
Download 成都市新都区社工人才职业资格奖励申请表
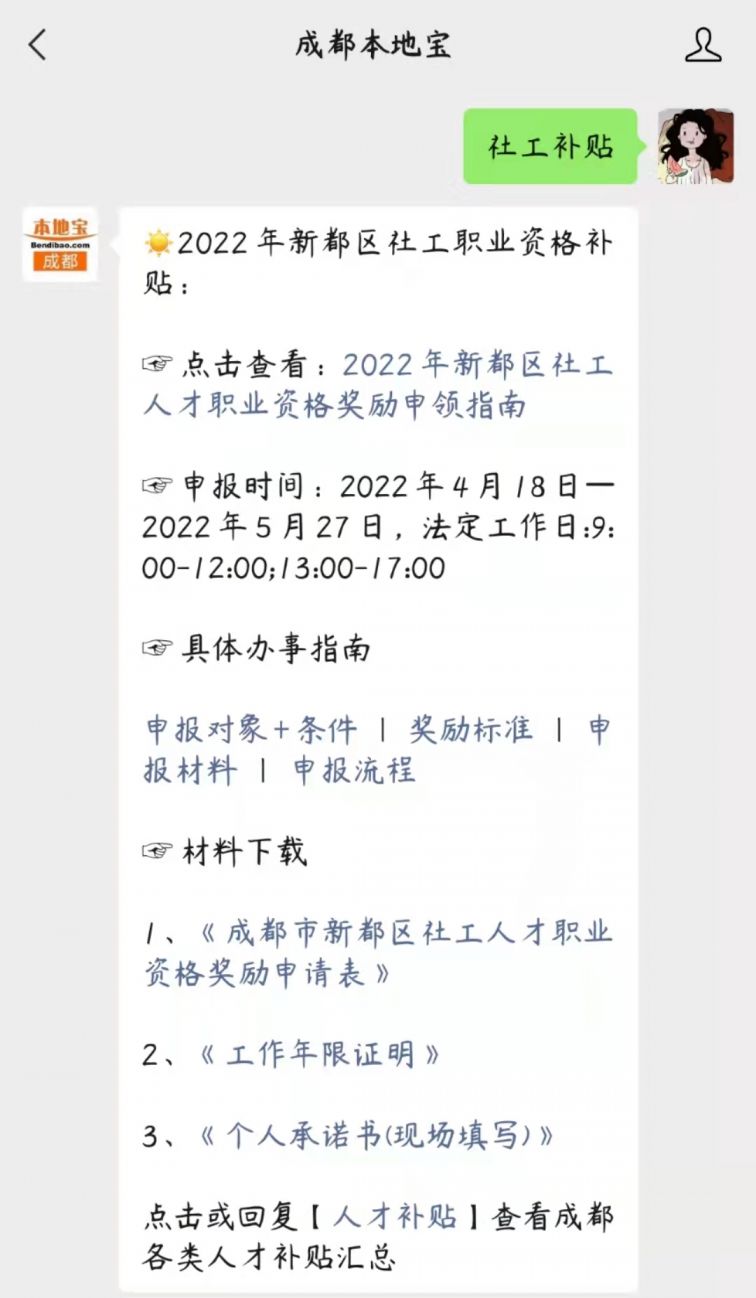click(x=378, y=953)
